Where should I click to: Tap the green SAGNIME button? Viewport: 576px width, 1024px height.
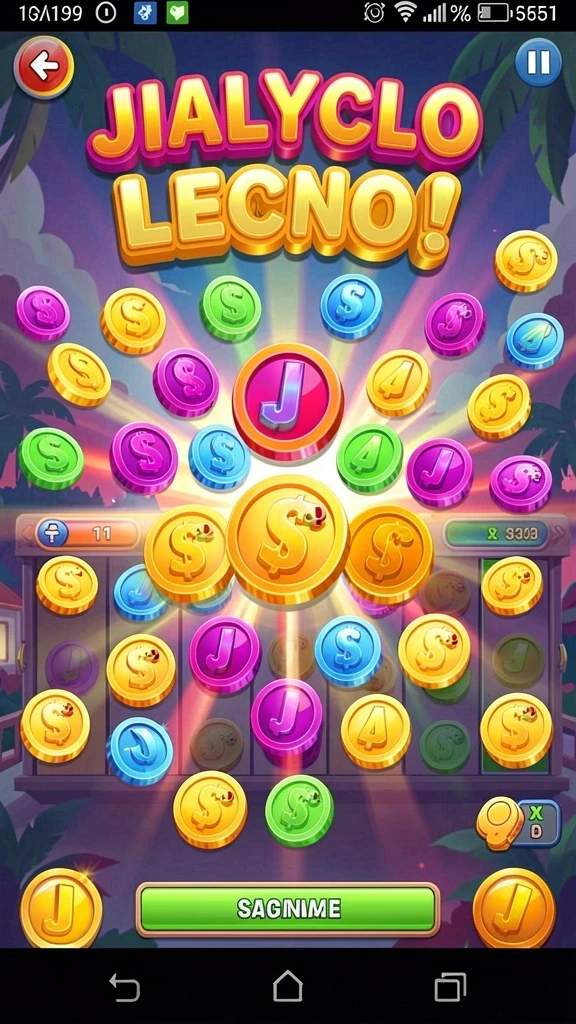288,909
